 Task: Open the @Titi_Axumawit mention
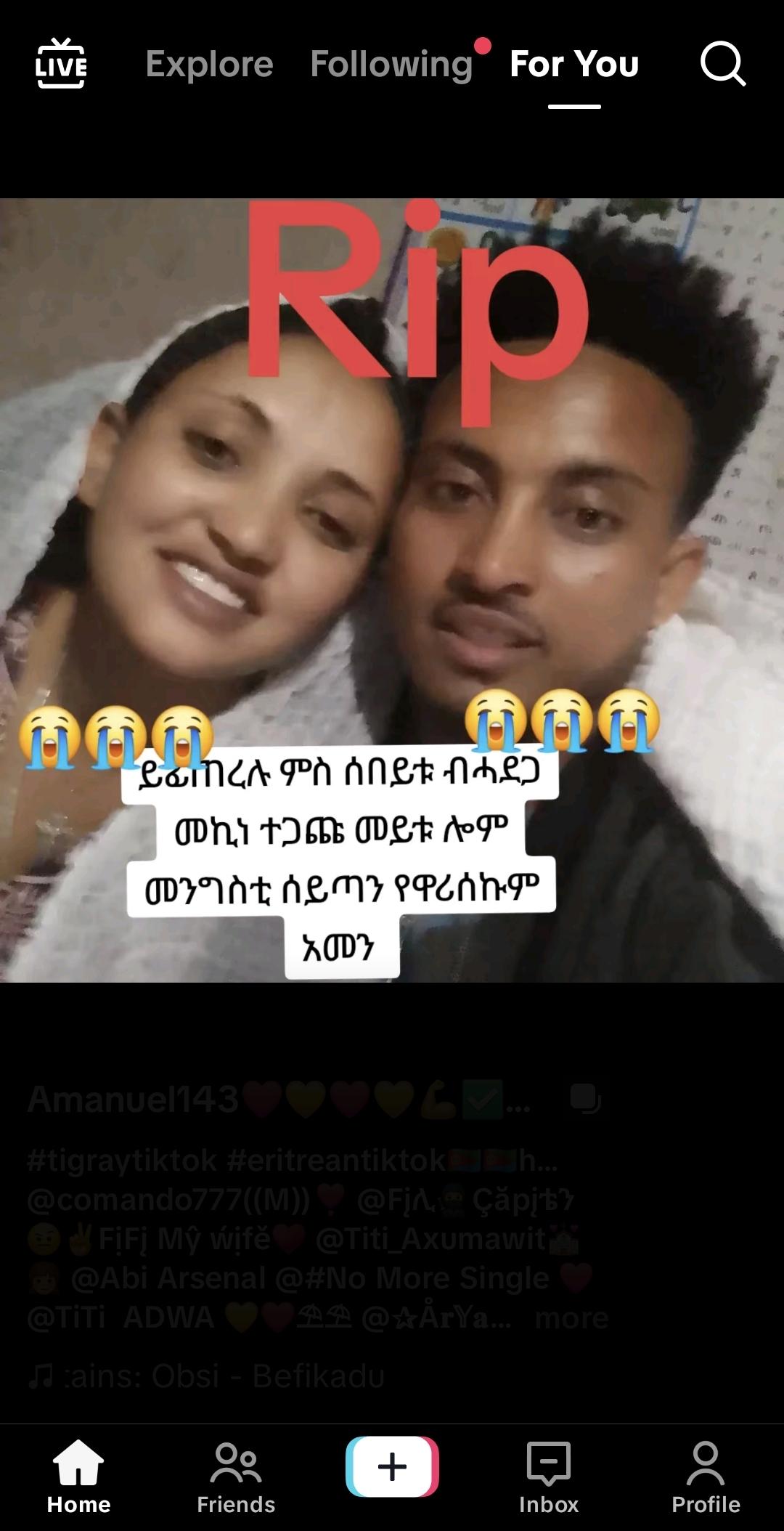click(x=431, y=1239)
